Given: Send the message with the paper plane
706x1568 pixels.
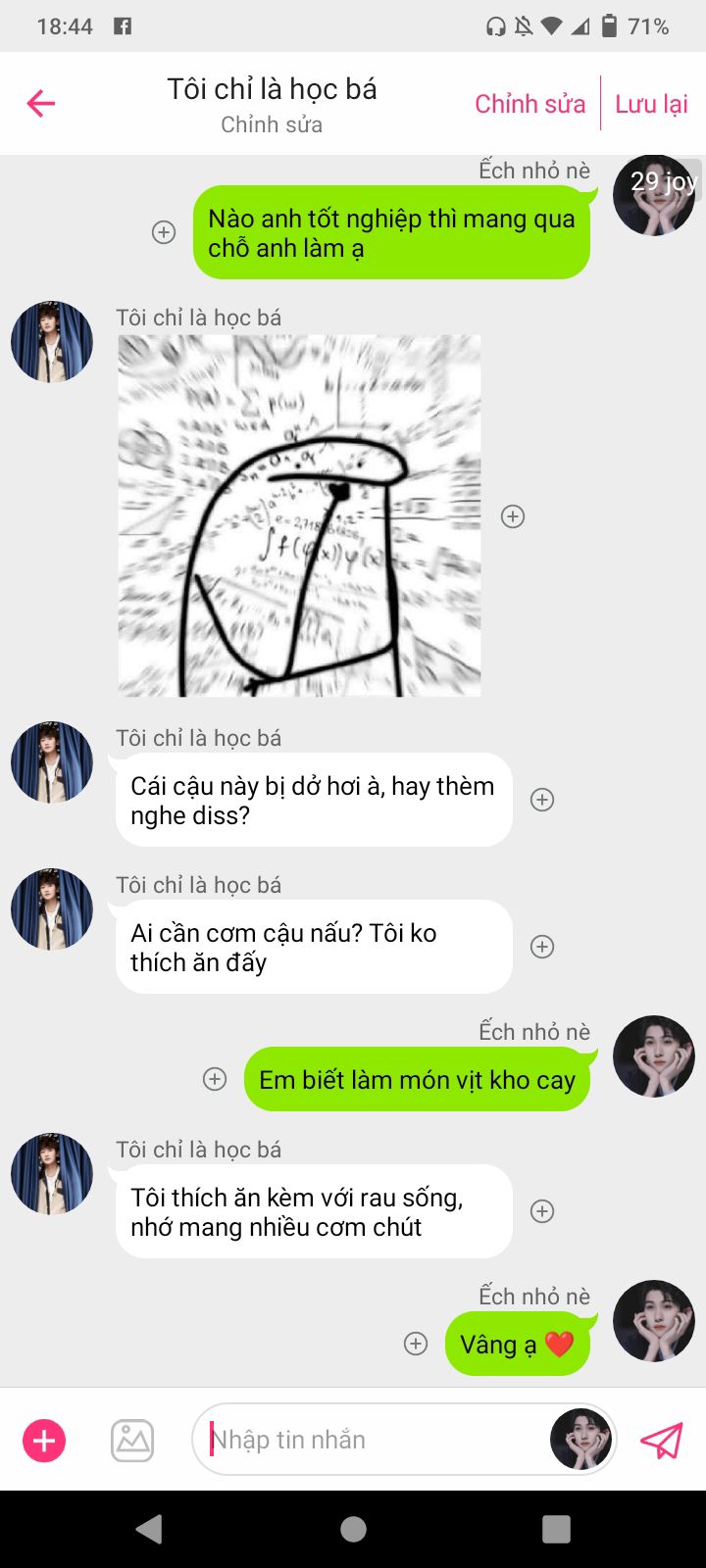Looking at the screenshot, I should coord(662,1441).
